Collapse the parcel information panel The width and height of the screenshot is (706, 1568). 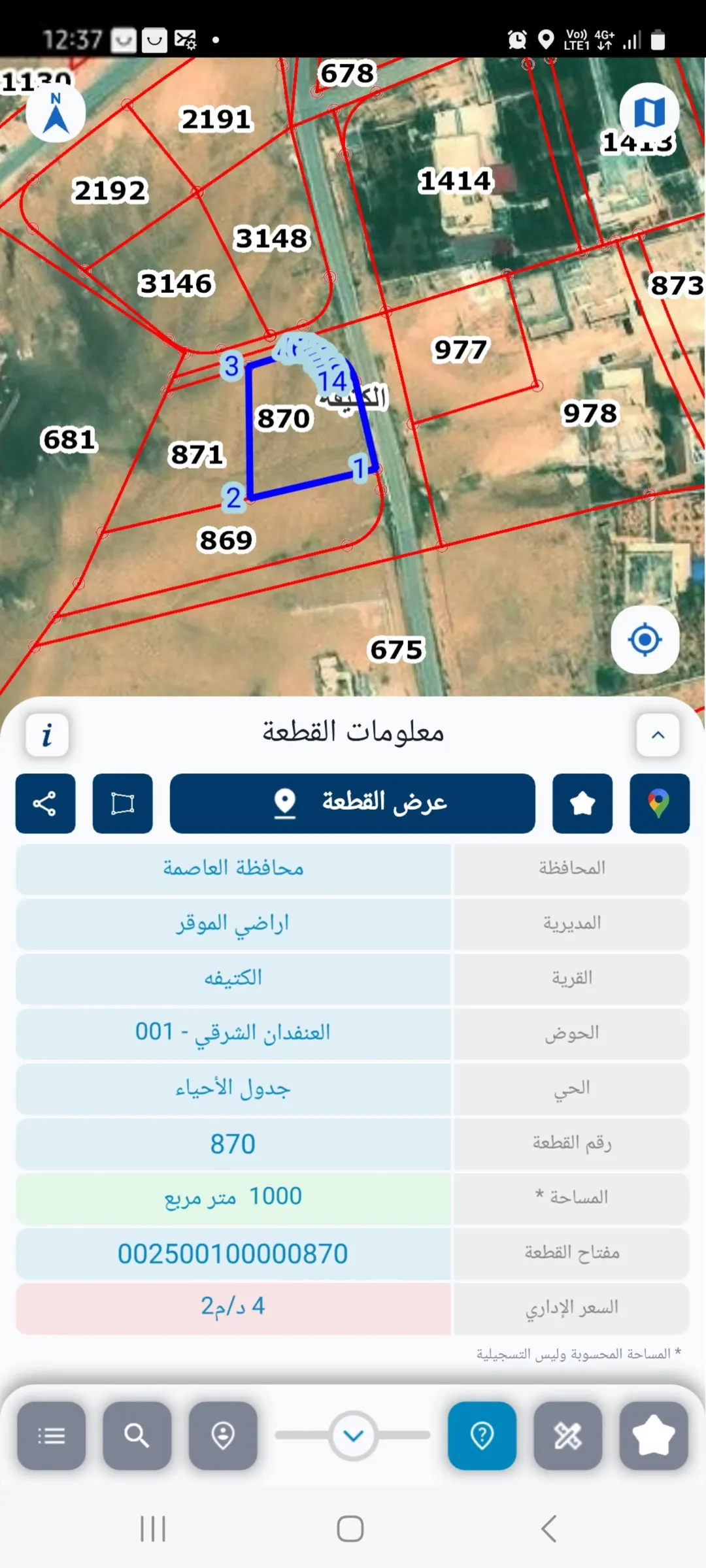(x=658, y=735)
